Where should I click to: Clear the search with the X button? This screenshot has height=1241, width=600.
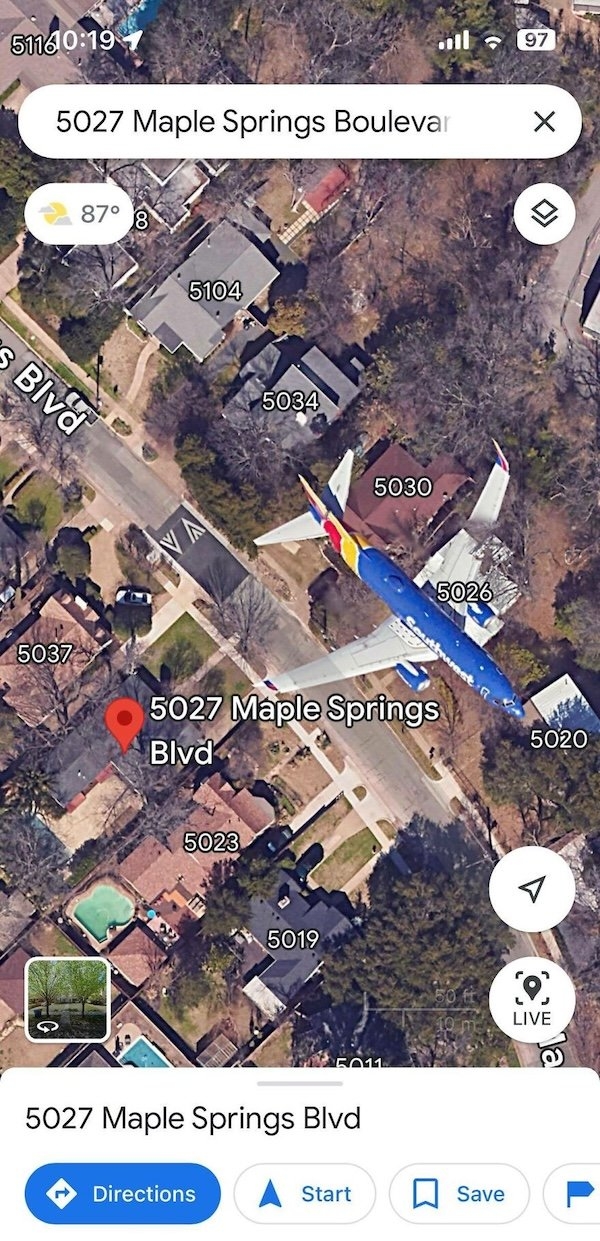pos(544,122)
